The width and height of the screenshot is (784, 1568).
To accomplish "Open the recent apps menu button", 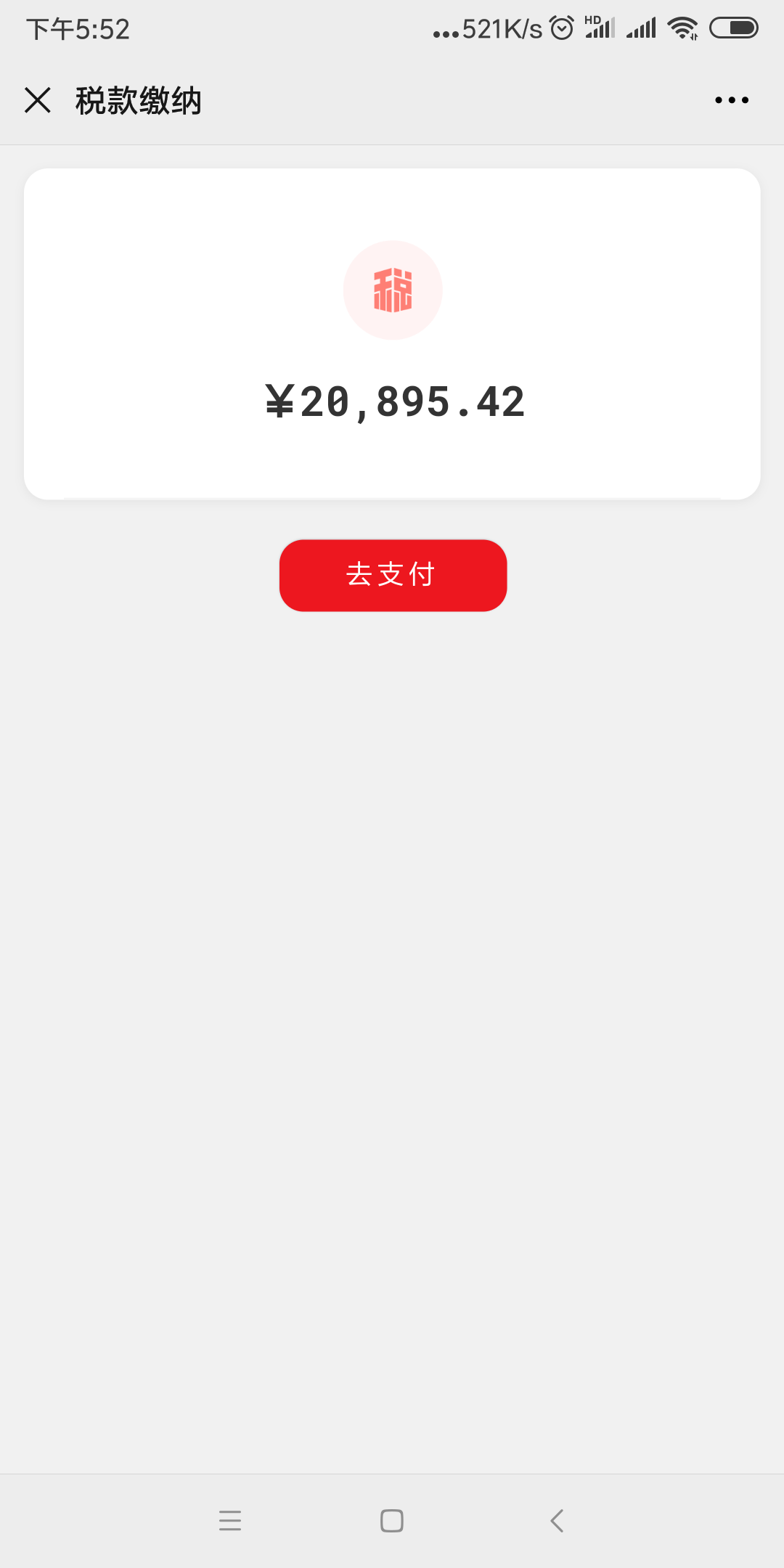I will click(x=230, y=1520).
